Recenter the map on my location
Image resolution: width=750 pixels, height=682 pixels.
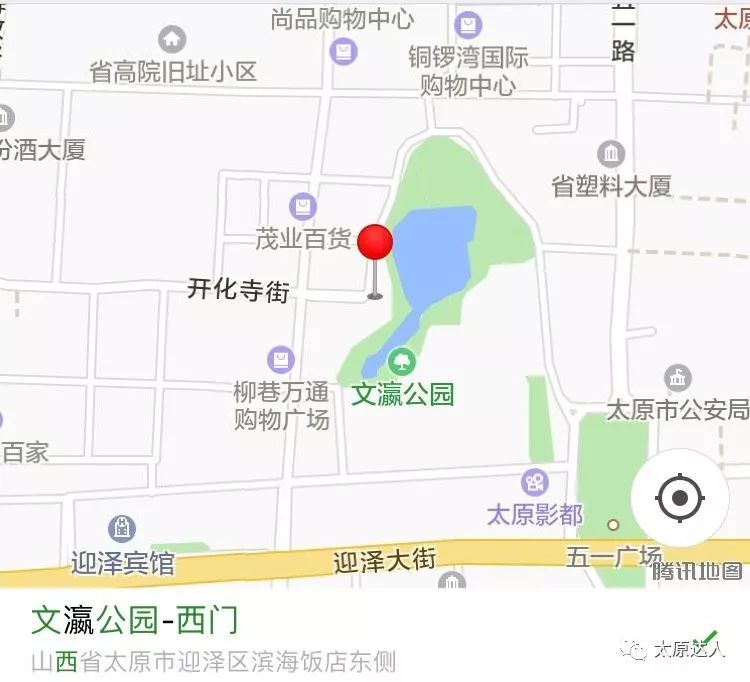pyautogui.click(x=680, y=497)
